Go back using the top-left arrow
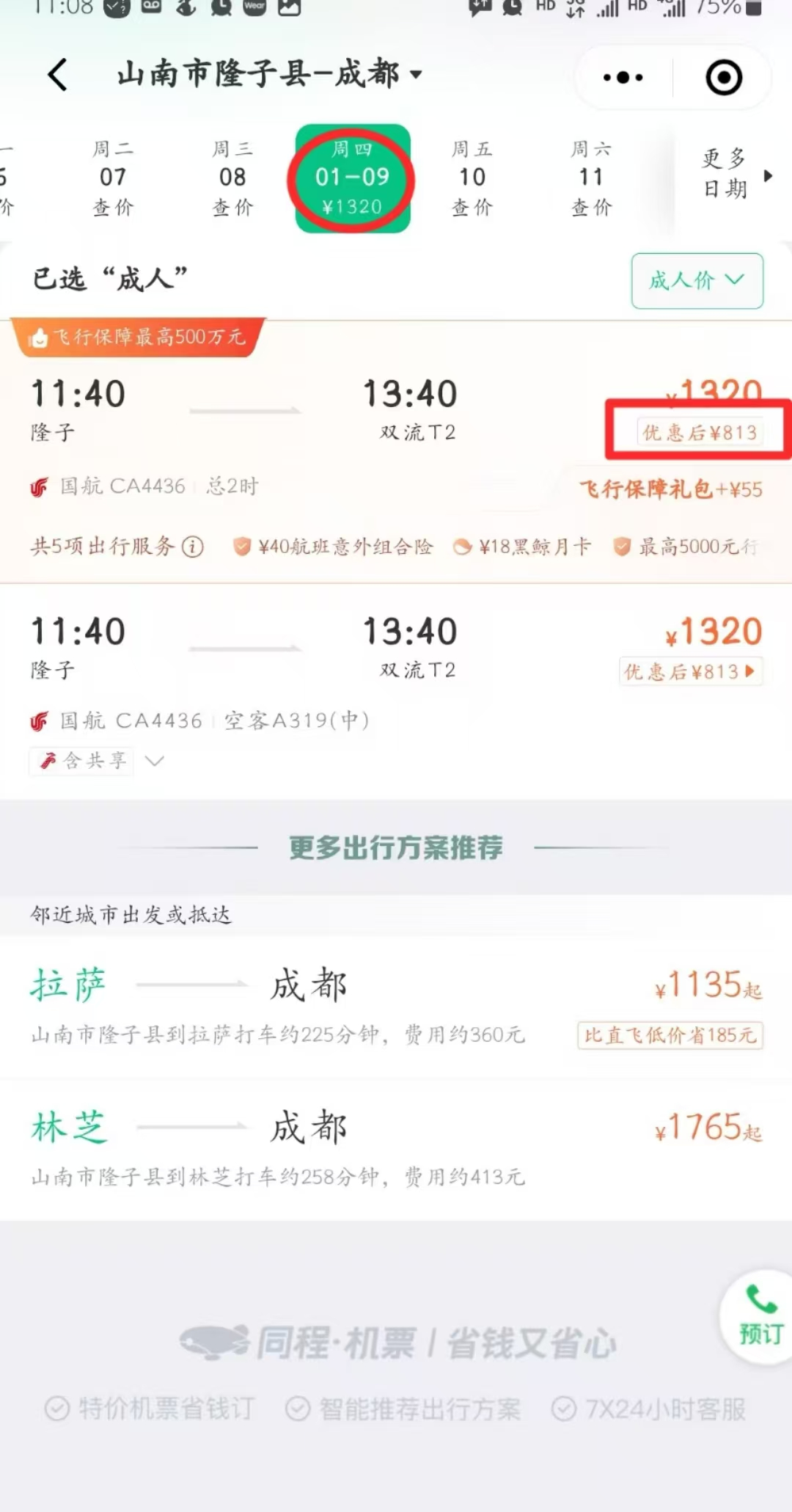The image size is (792, 1512). pyautogui.click(x=58, y=75)
